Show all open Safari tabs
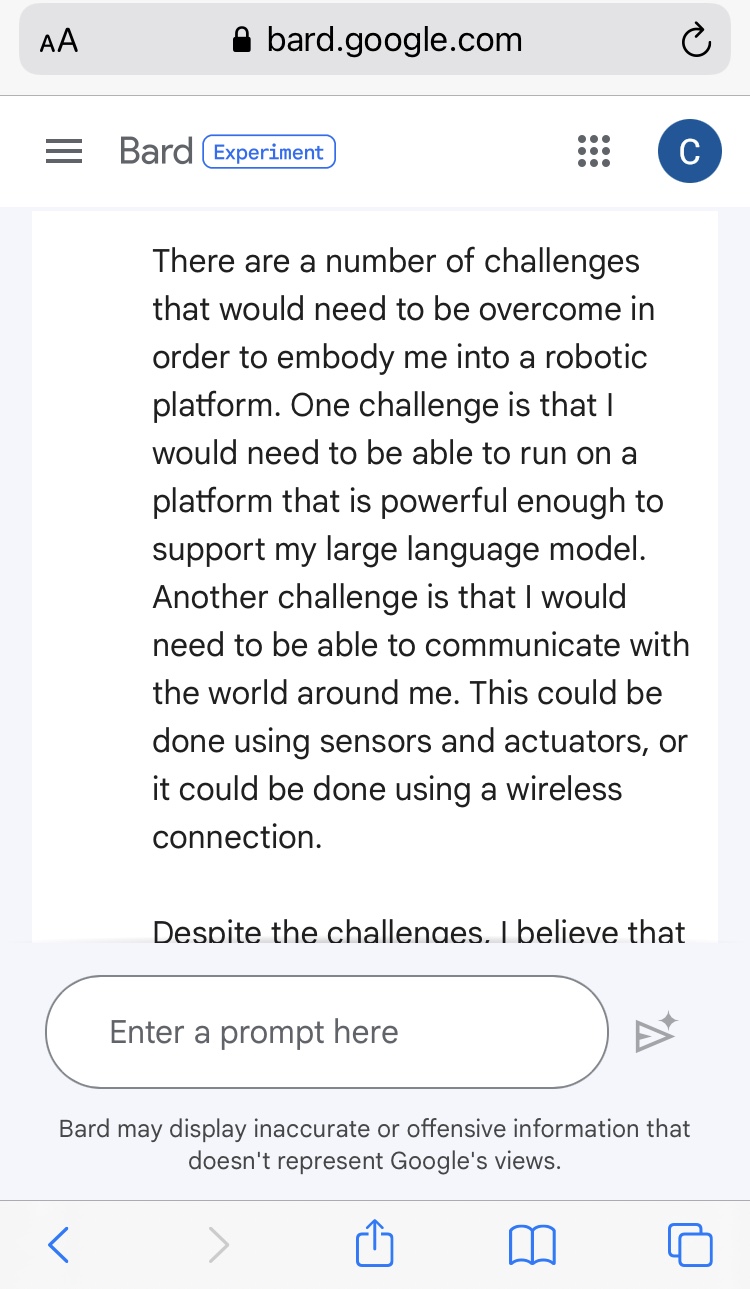The image size is (750, 1289). [690, 1245]
